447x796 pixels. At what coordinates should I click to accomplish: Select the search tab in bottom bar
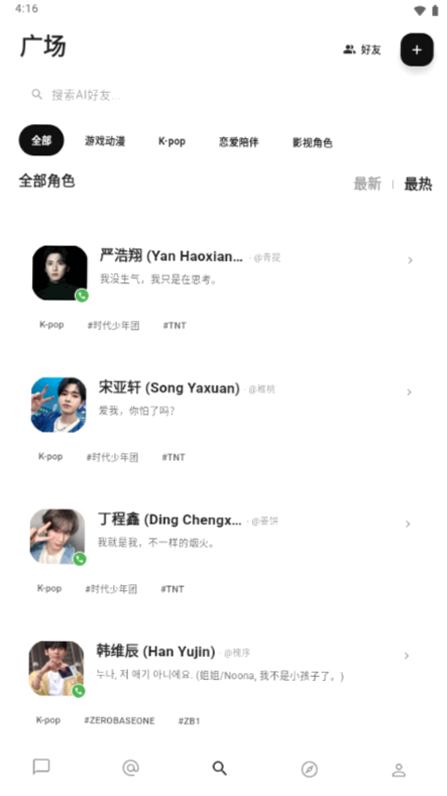click(x=220, y=768)
